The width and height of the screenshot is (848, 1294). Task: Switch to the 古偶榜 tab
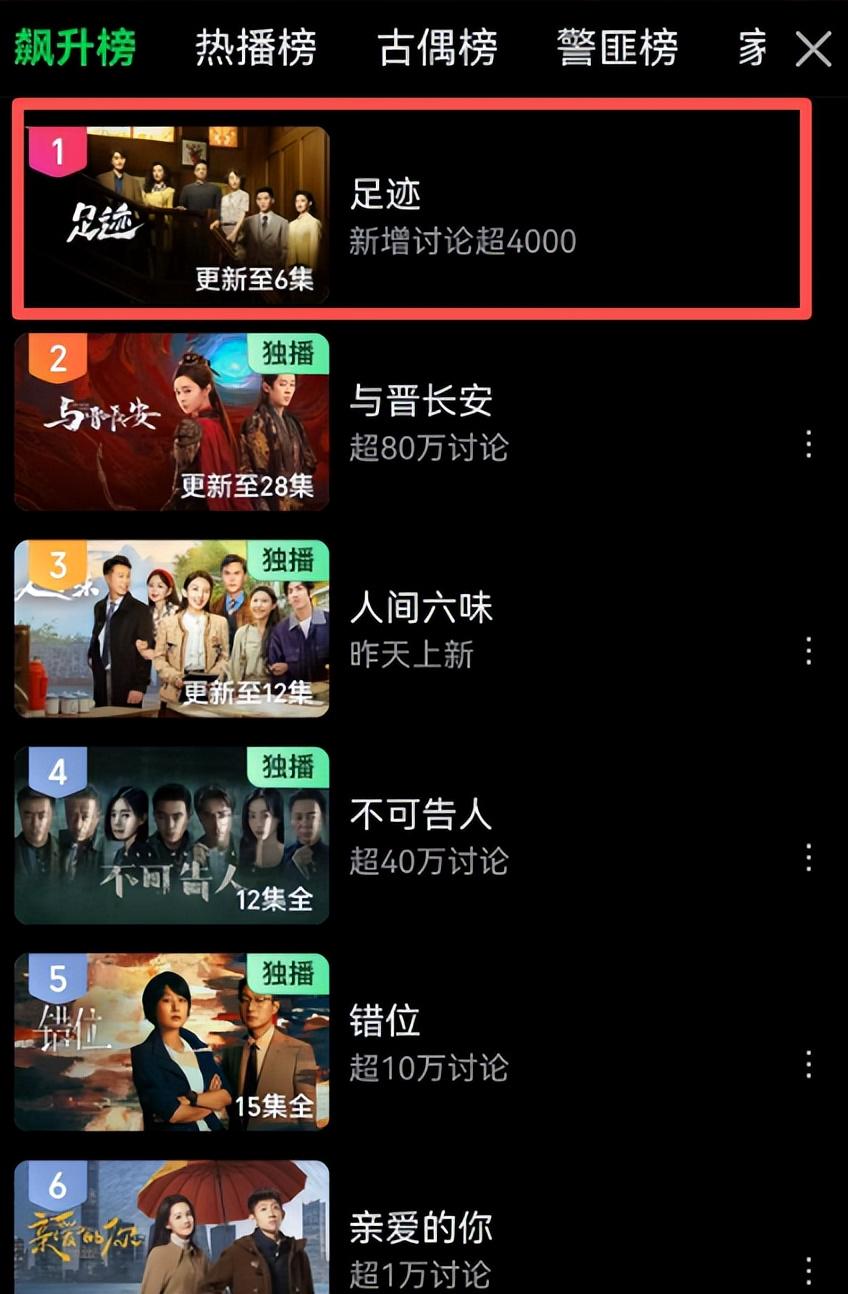(437, 48)
